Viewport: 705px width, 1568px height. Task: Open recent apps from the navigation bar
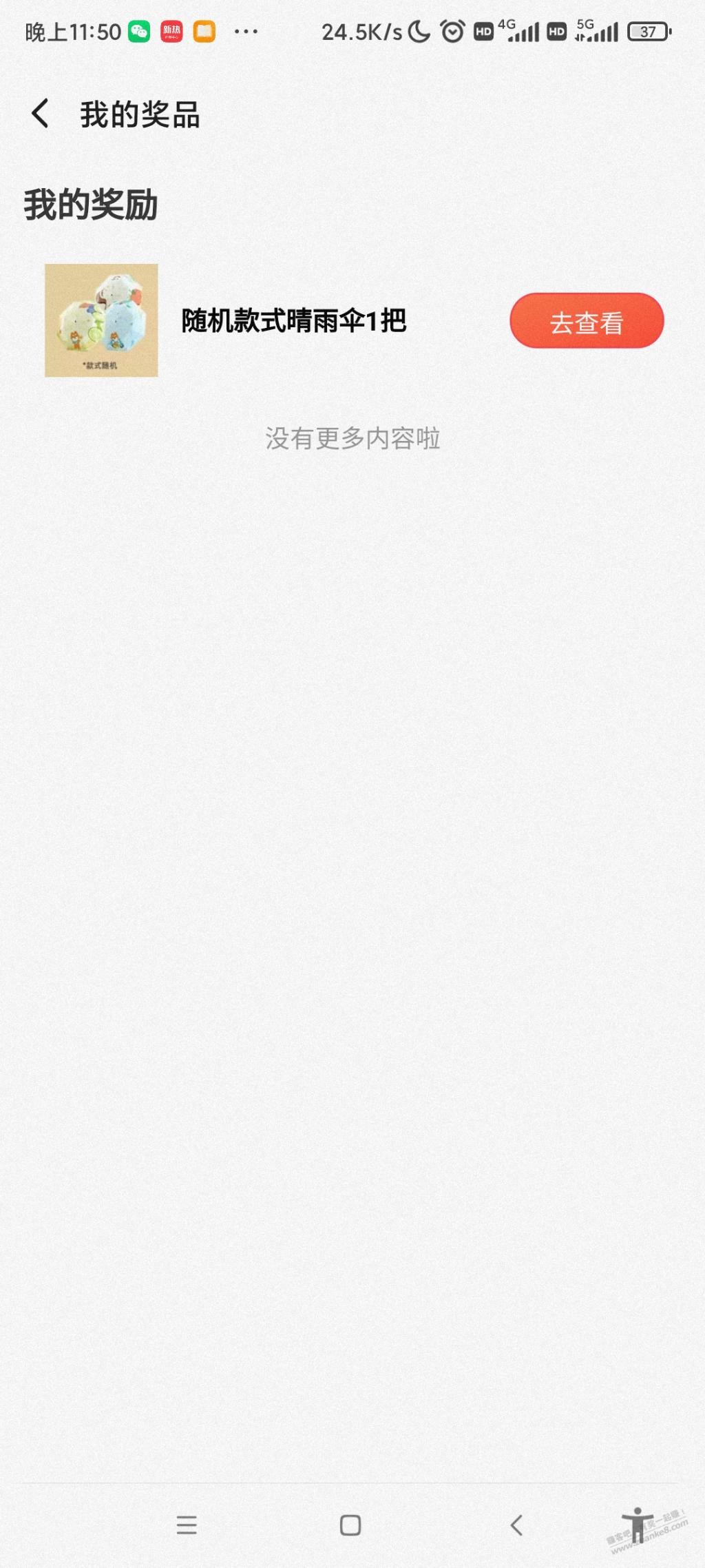tap(187, 1525)
